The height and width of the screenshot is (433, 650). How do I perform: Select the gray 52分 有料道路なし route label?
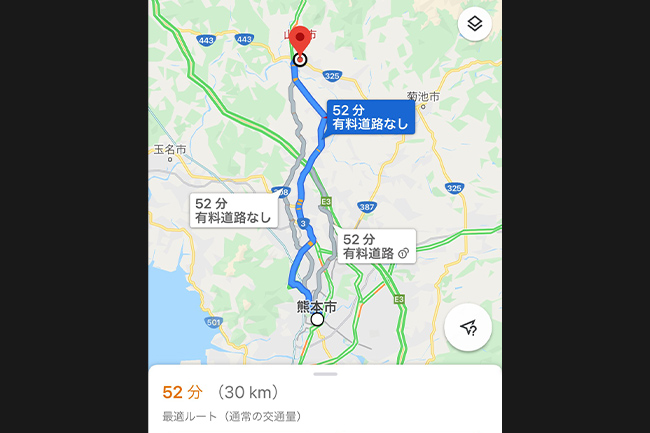(x=233, y=211)
